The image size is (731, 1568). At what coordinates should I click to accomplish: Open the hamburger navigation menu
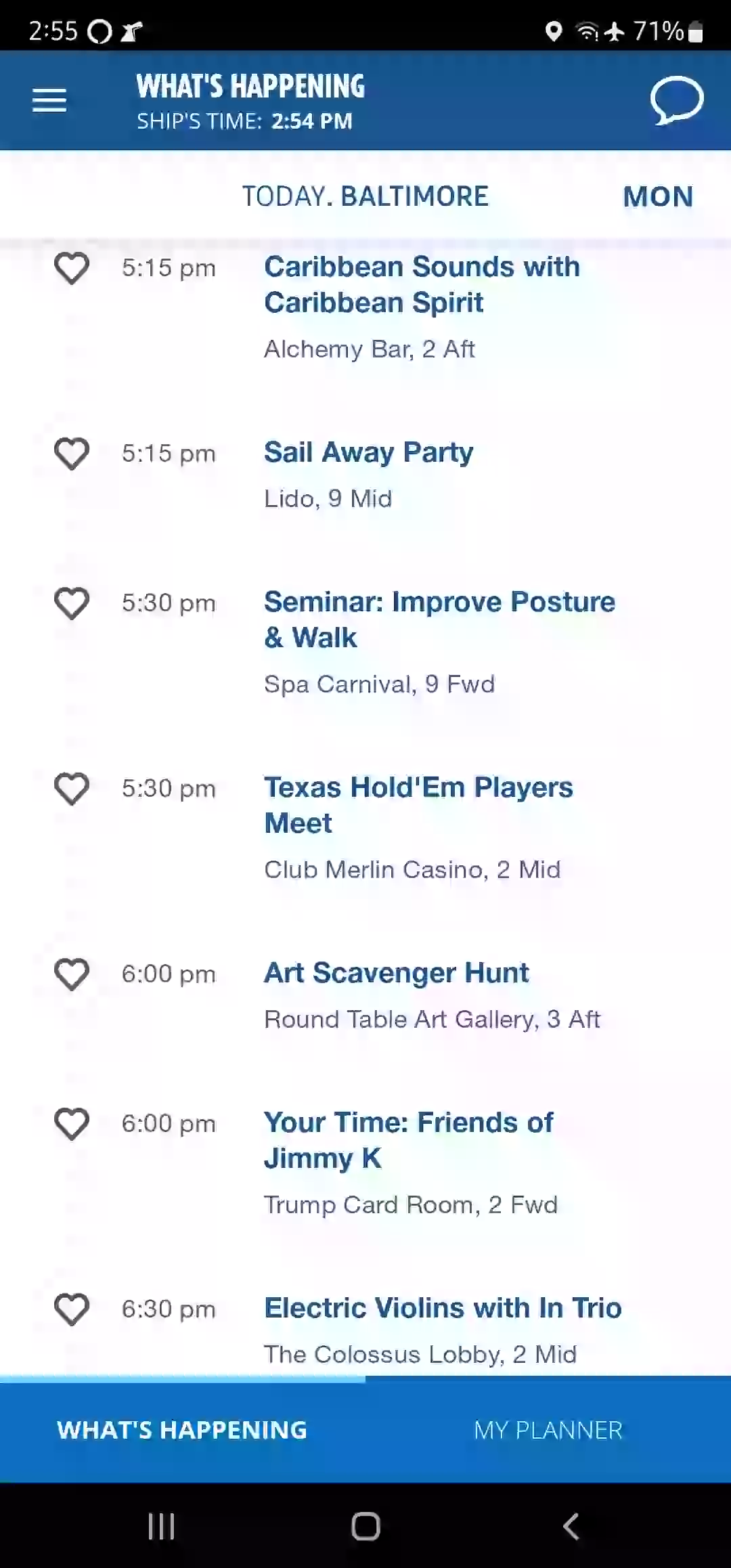[x=49, y=100]
